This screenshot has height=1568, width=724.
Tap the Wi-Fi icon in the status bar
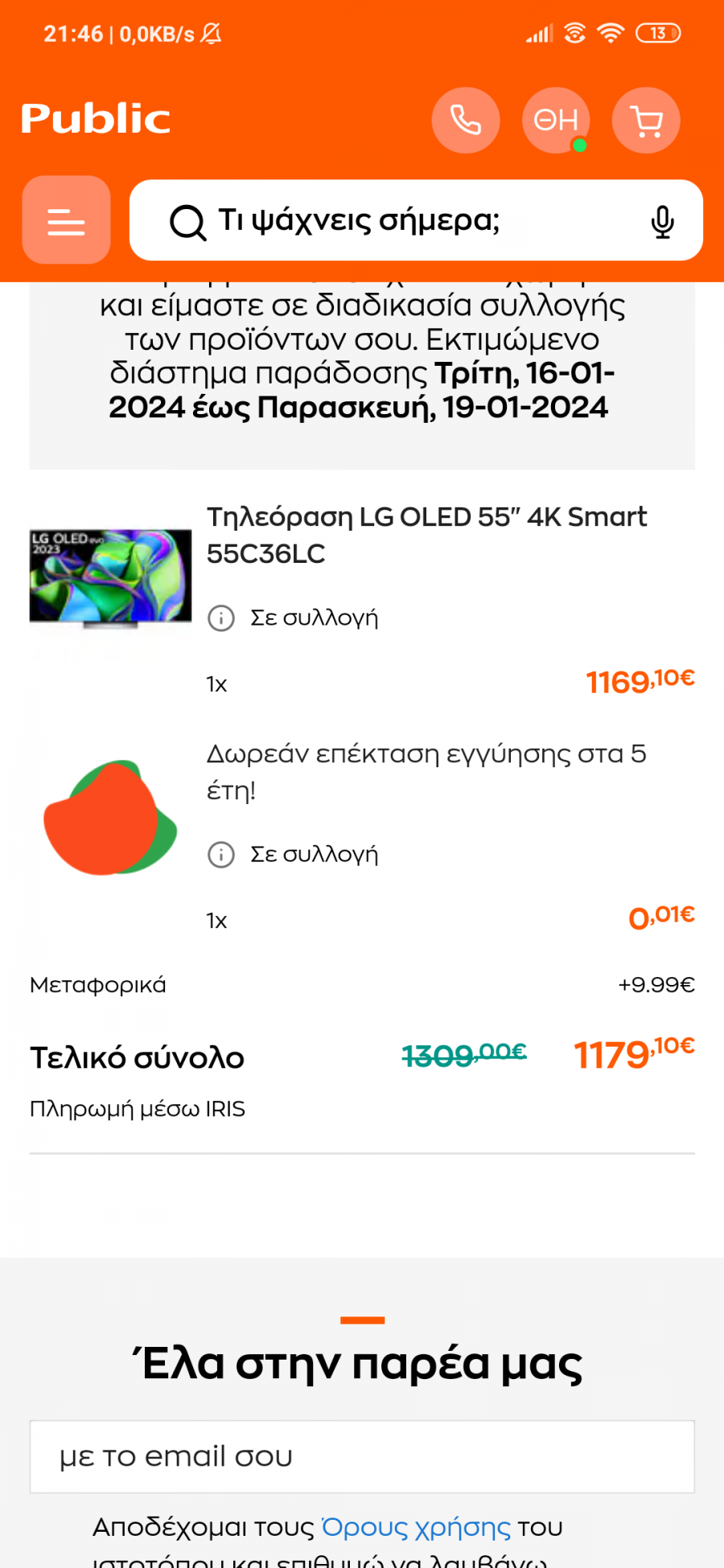point(613,33)
